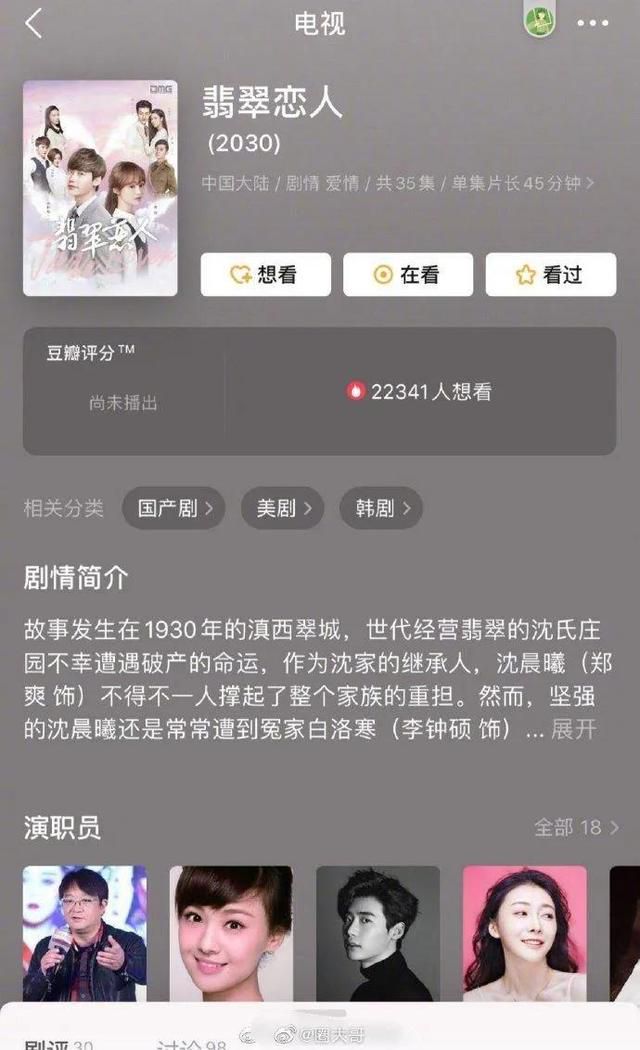Viewport: 640px width, 1050px height.
Task: Open the 翡翠恋人 poster image
Action: (x=100, y=188)
